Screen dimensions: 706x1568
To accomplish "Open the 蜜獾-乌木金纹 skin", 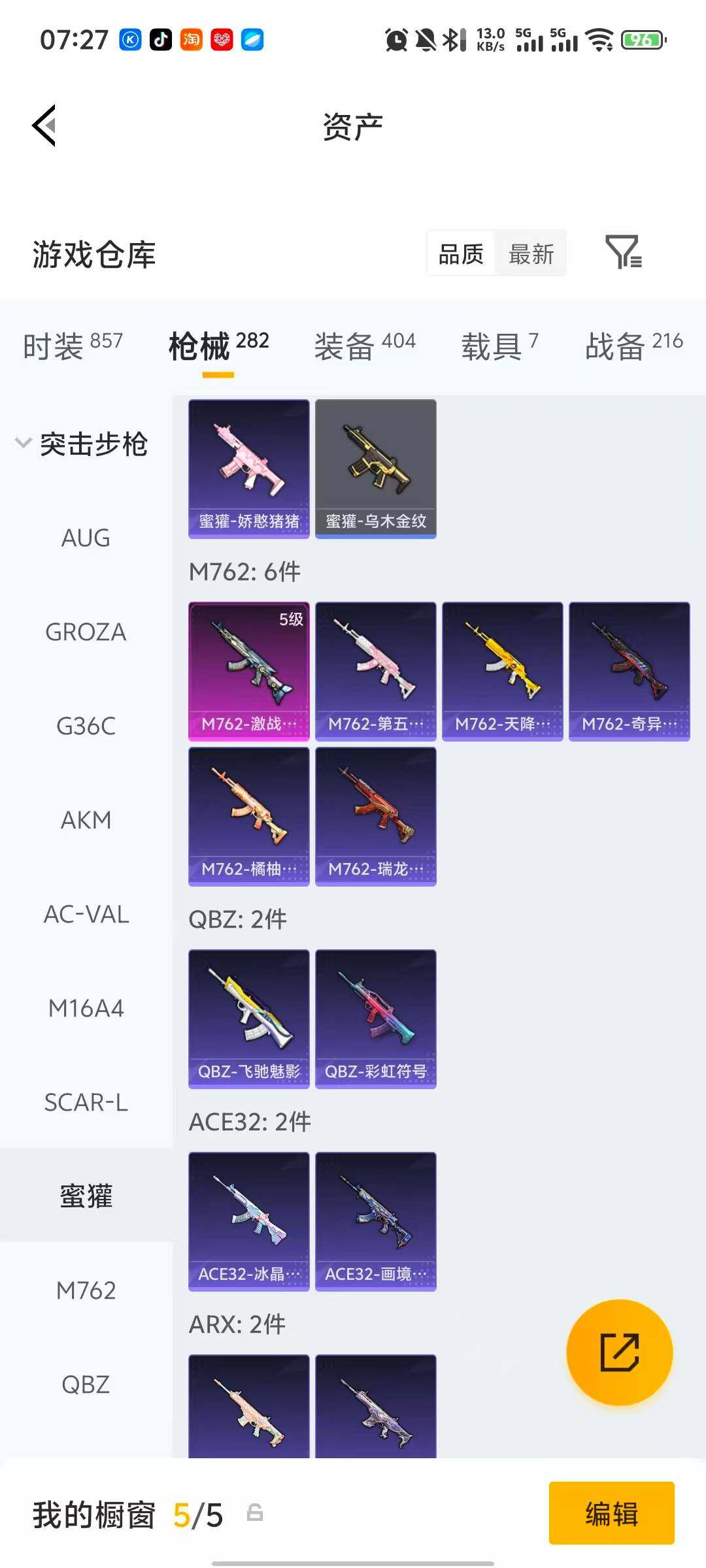I will point(375,468).
